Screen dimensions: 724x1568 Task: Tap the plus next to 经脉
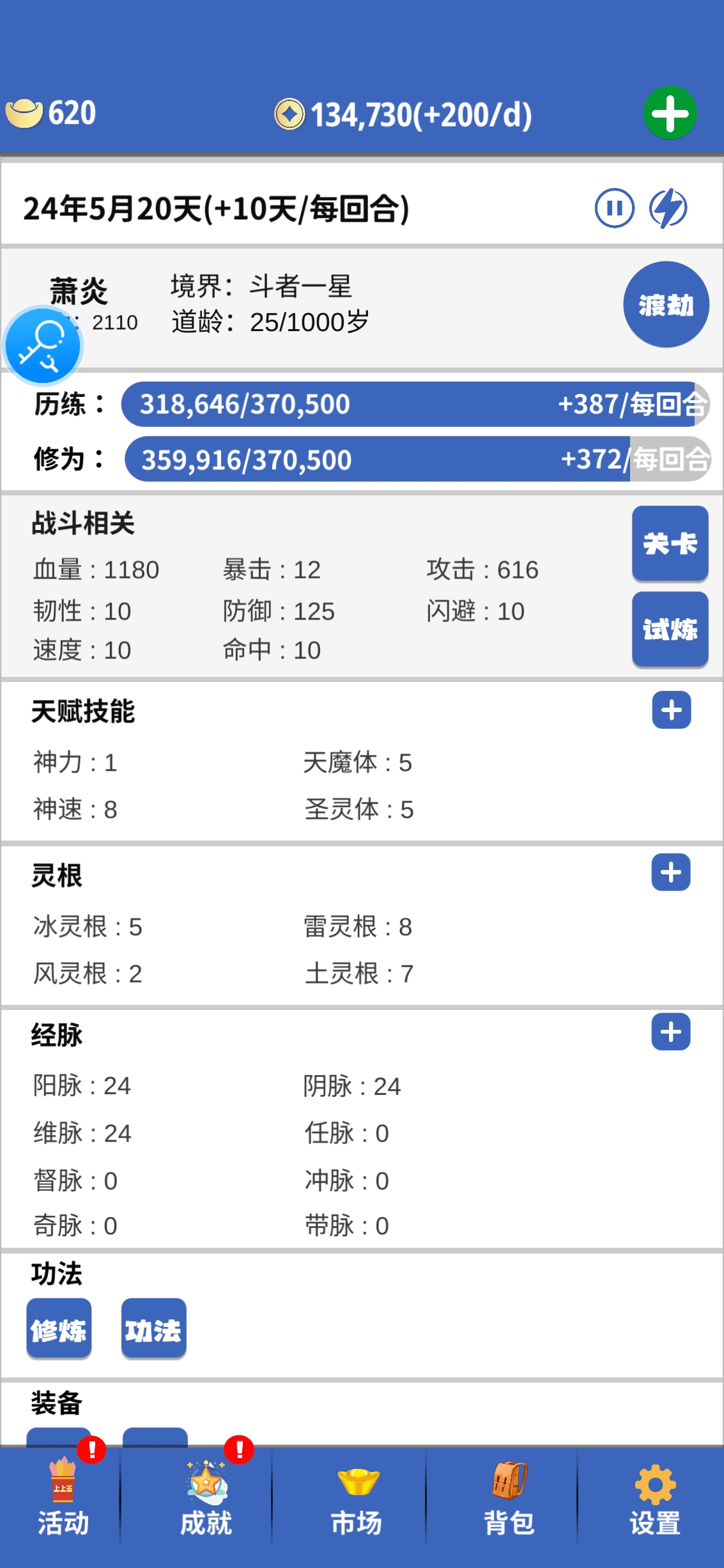[x=671, y=1032]
